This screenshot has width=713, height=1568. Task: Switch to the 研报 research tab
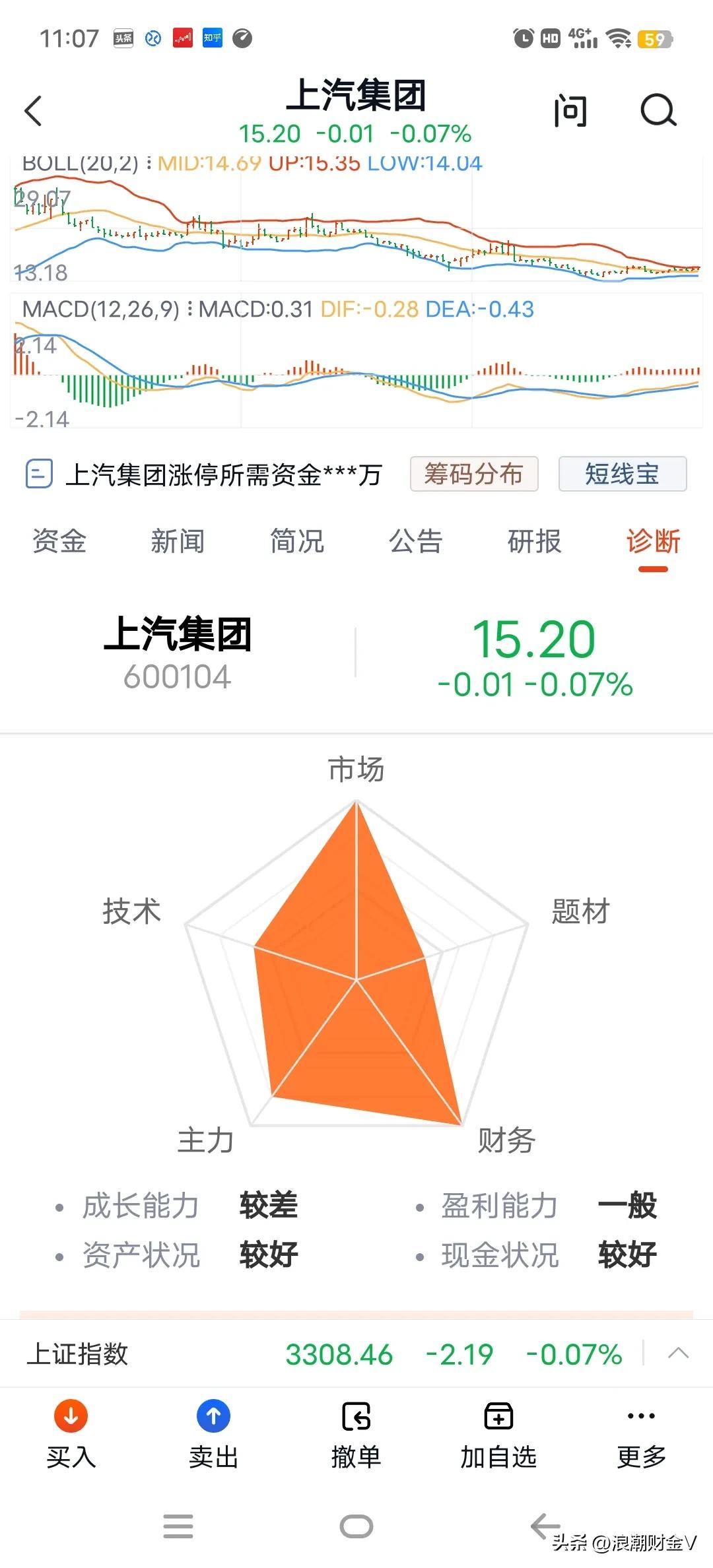point(533,541)
